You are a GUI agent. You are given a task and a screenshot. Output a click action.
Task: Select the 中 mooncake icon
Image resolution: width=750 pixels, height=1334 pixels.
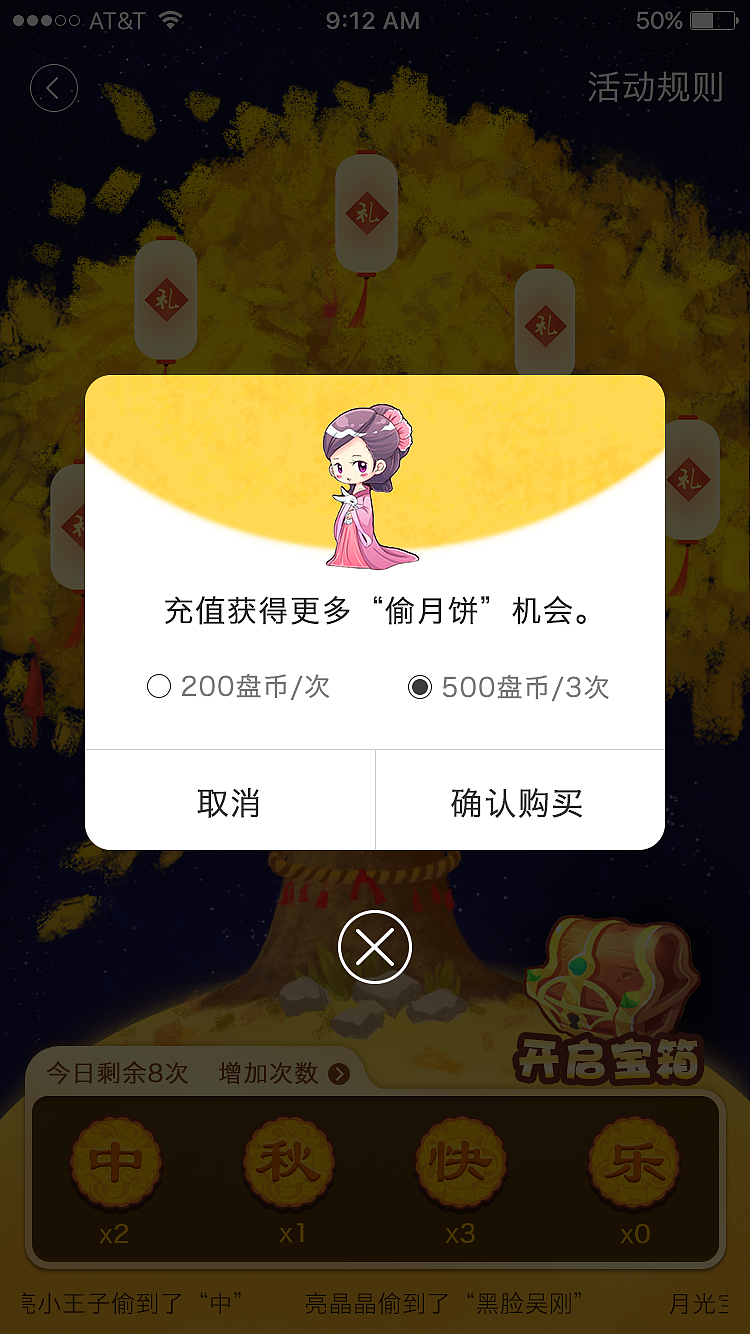click(115, 1163)
